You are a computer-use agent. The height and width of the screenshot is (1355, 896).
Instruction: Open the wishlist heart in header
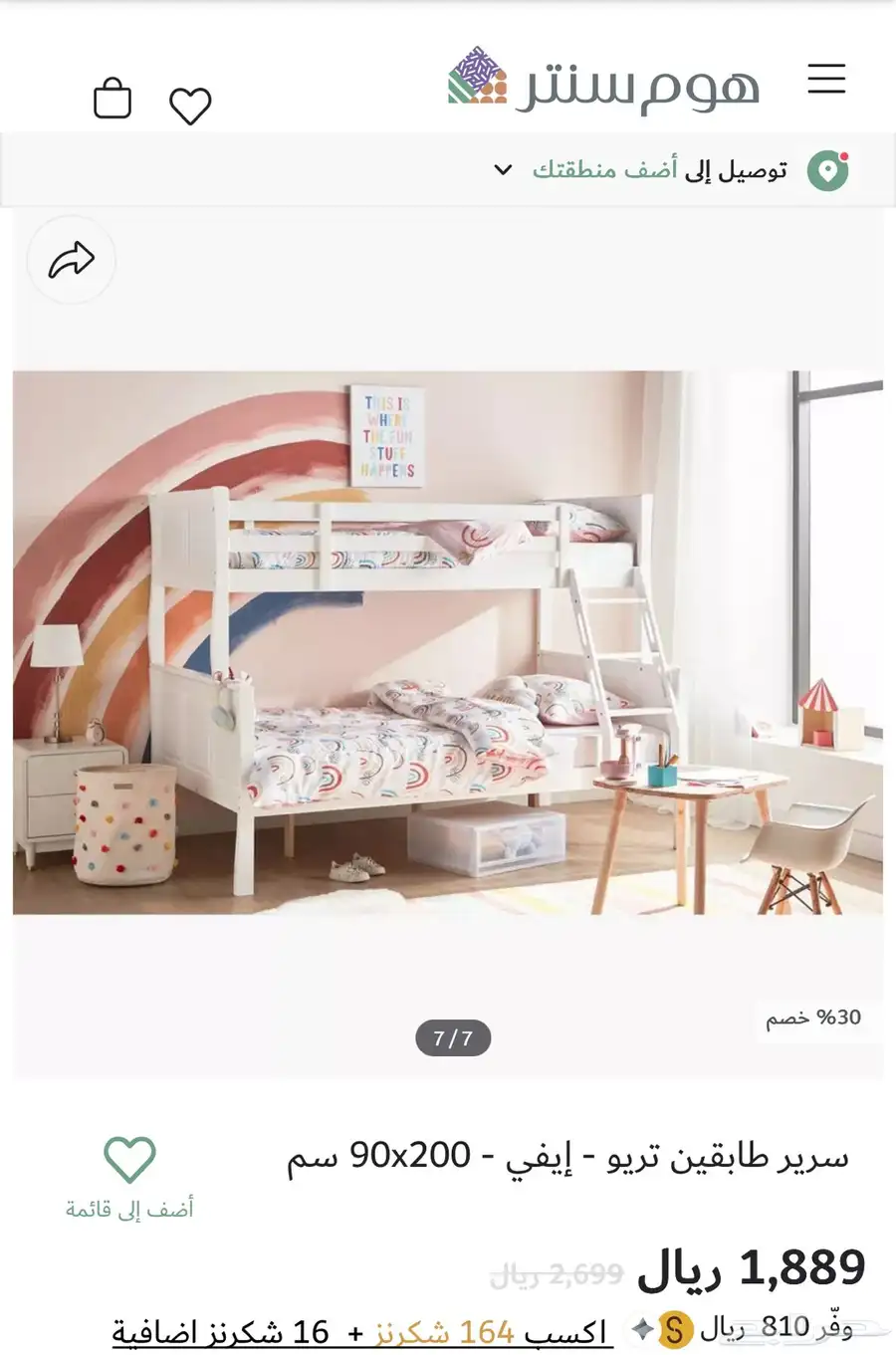190,106
